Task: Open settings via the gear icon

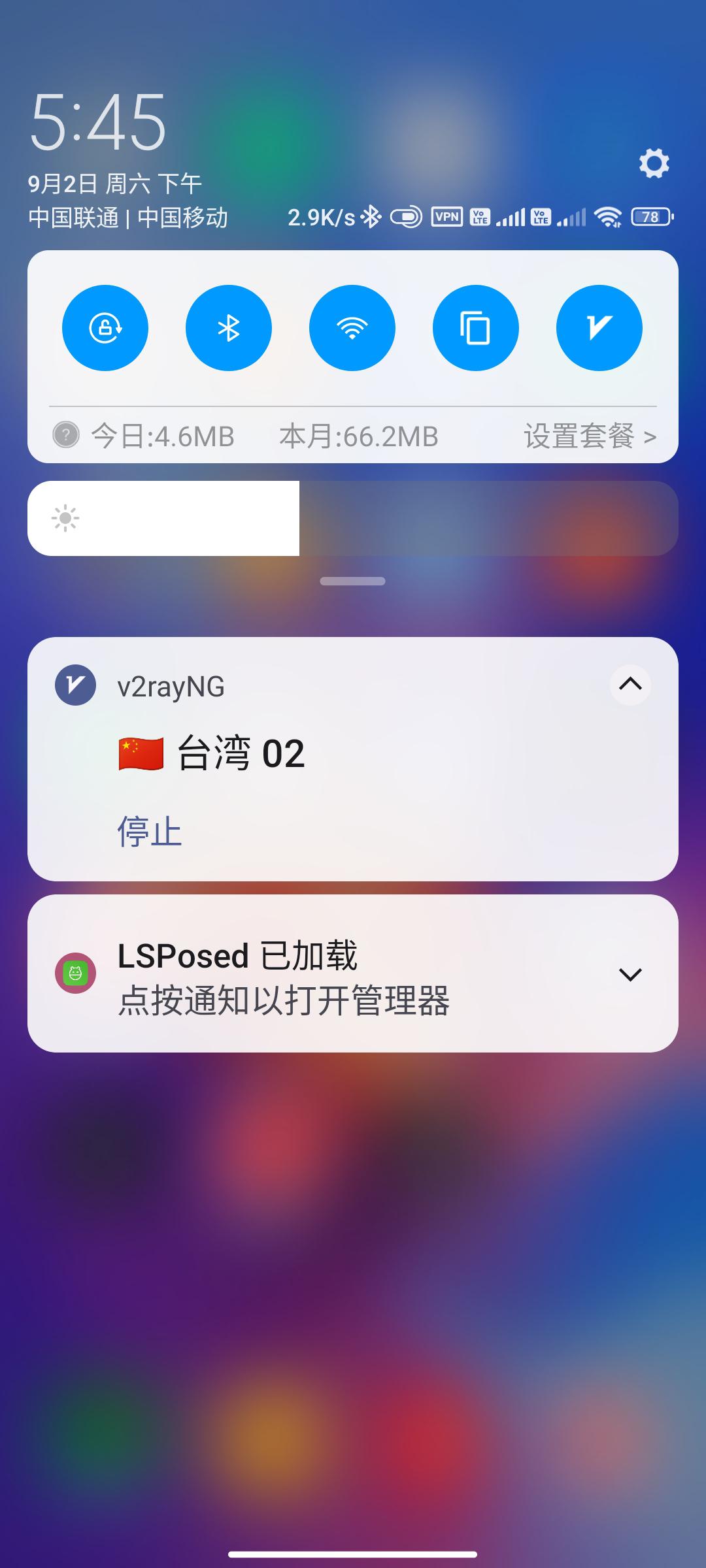Action: click(654, 163)
